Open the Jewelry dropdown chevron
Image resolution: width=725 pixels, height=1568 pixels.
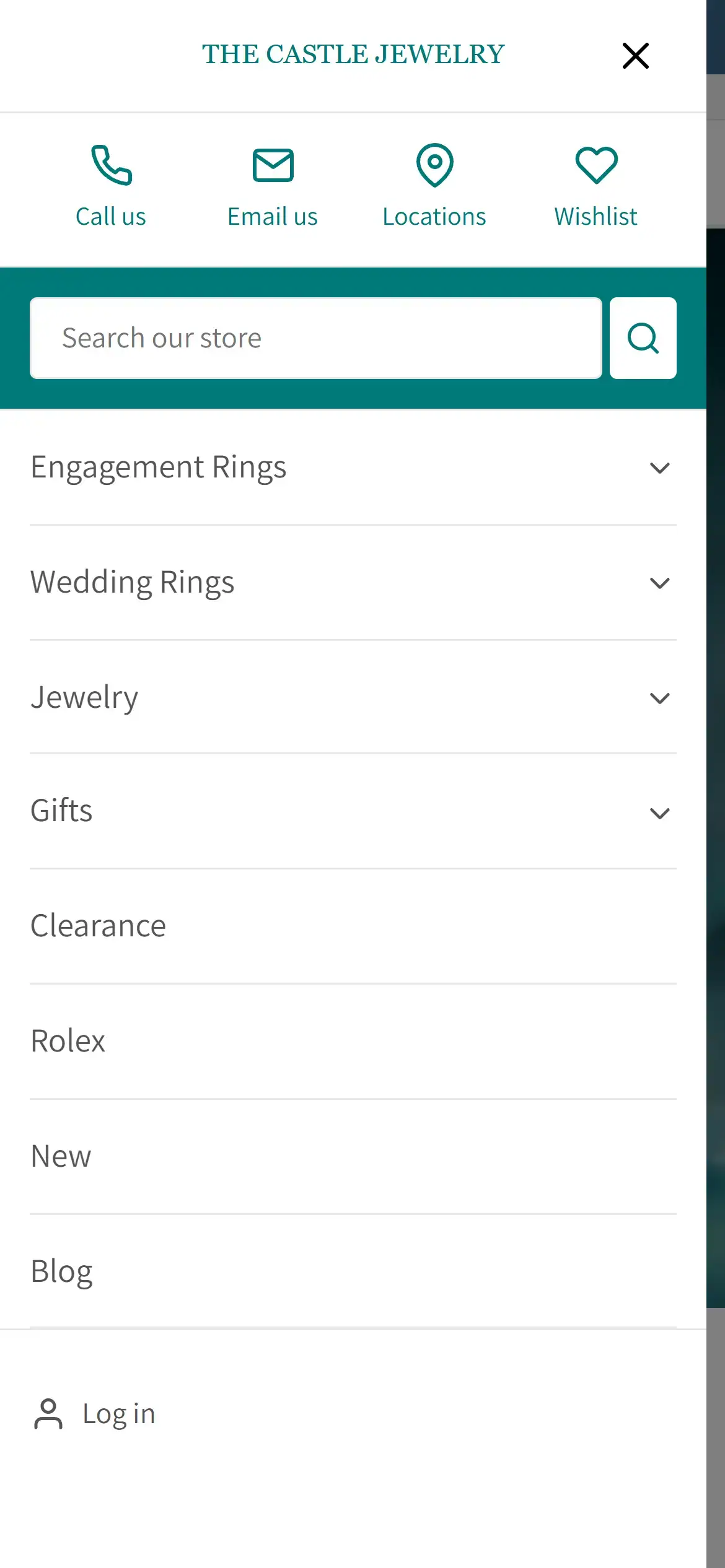659,698
